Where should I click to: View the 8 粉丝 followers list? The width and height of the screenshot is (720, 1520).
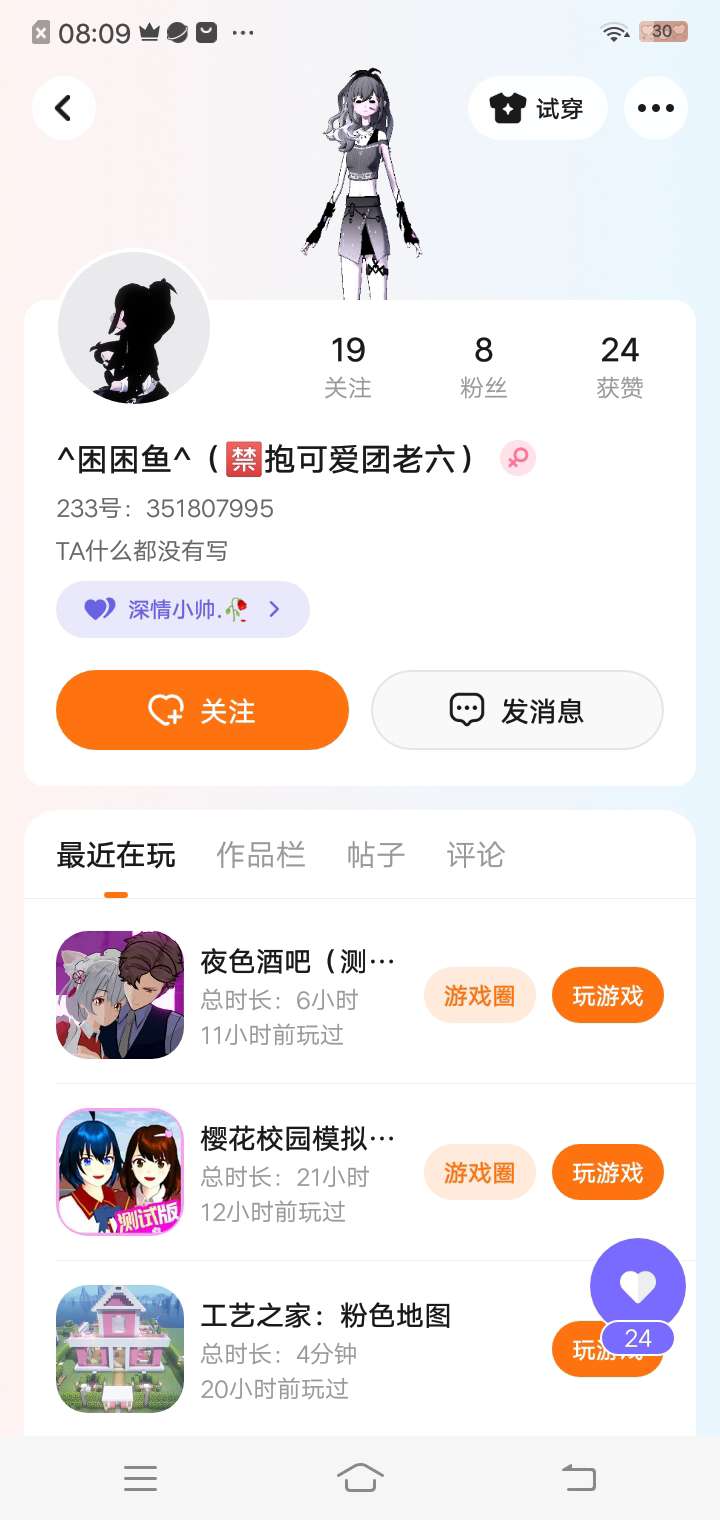[484, 367]
